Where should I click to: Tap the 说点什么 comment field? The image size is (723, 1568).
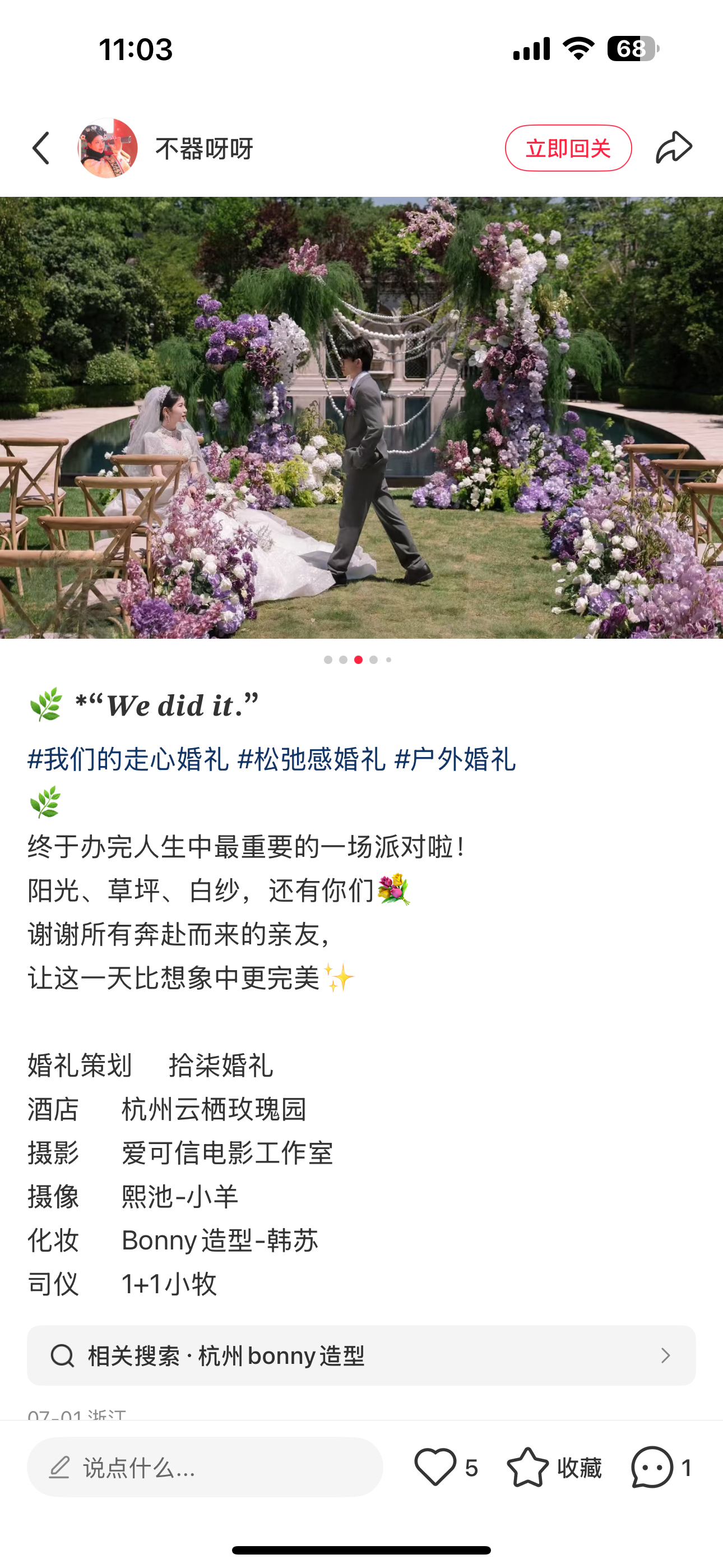(205, 1468)
